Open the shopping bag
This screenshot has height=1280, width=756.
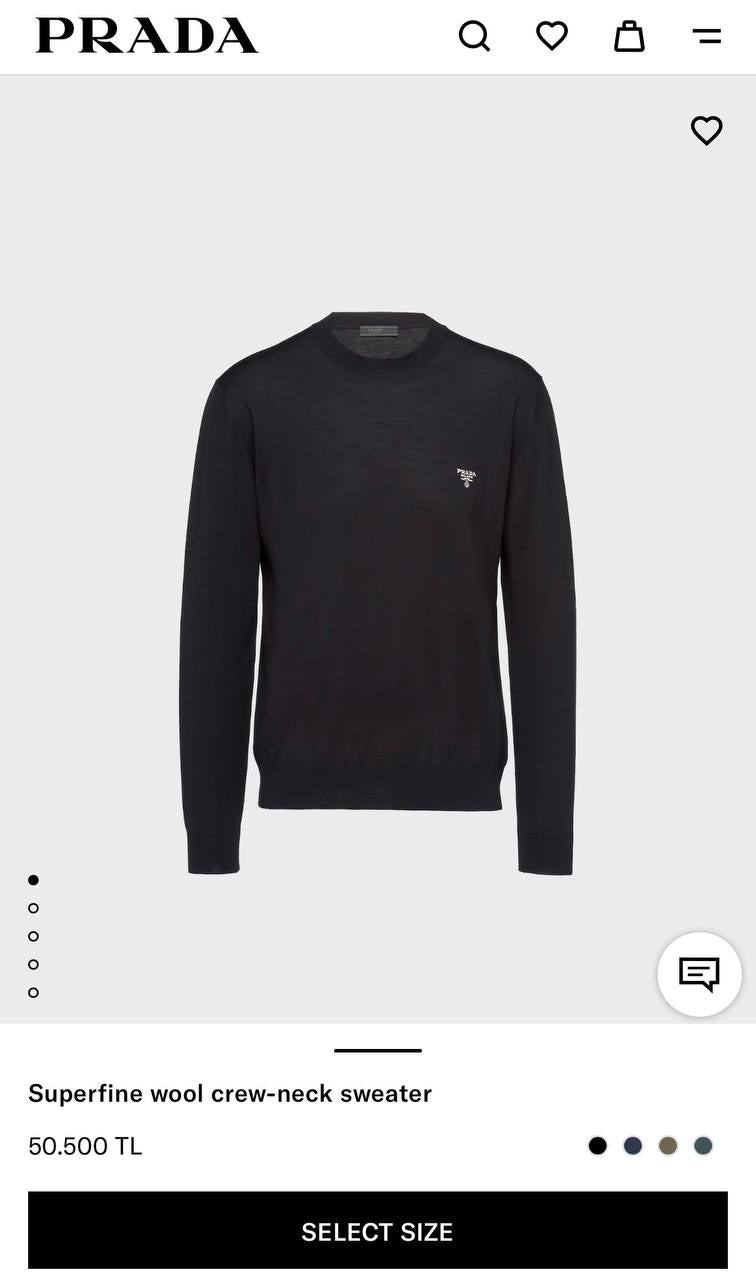tap(629, 36)
